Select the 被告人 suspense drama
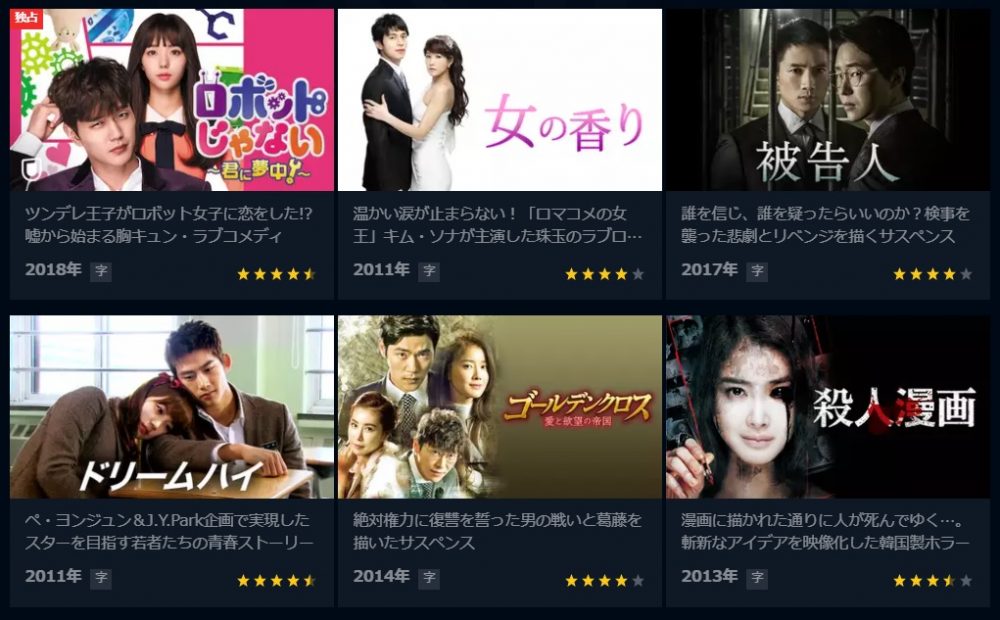 [826, 100]
